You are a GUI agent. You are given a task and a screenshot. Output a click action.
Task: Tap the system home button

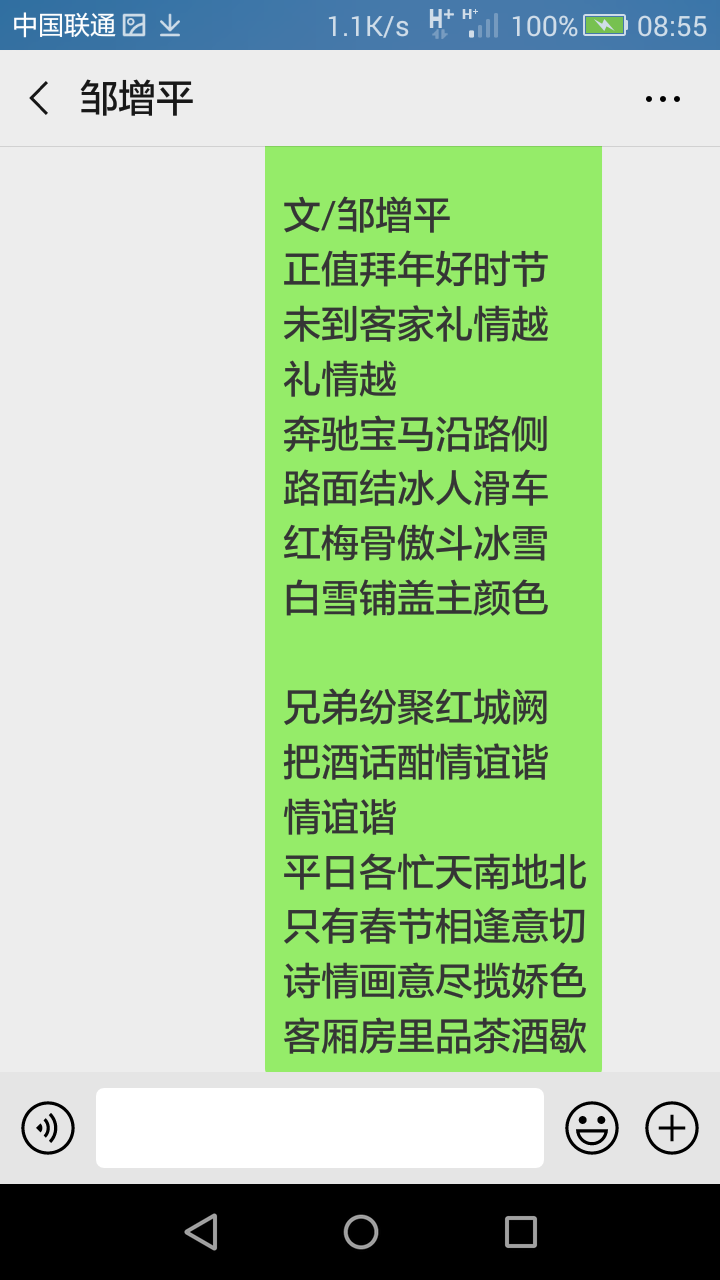[x=360, y=1232]
